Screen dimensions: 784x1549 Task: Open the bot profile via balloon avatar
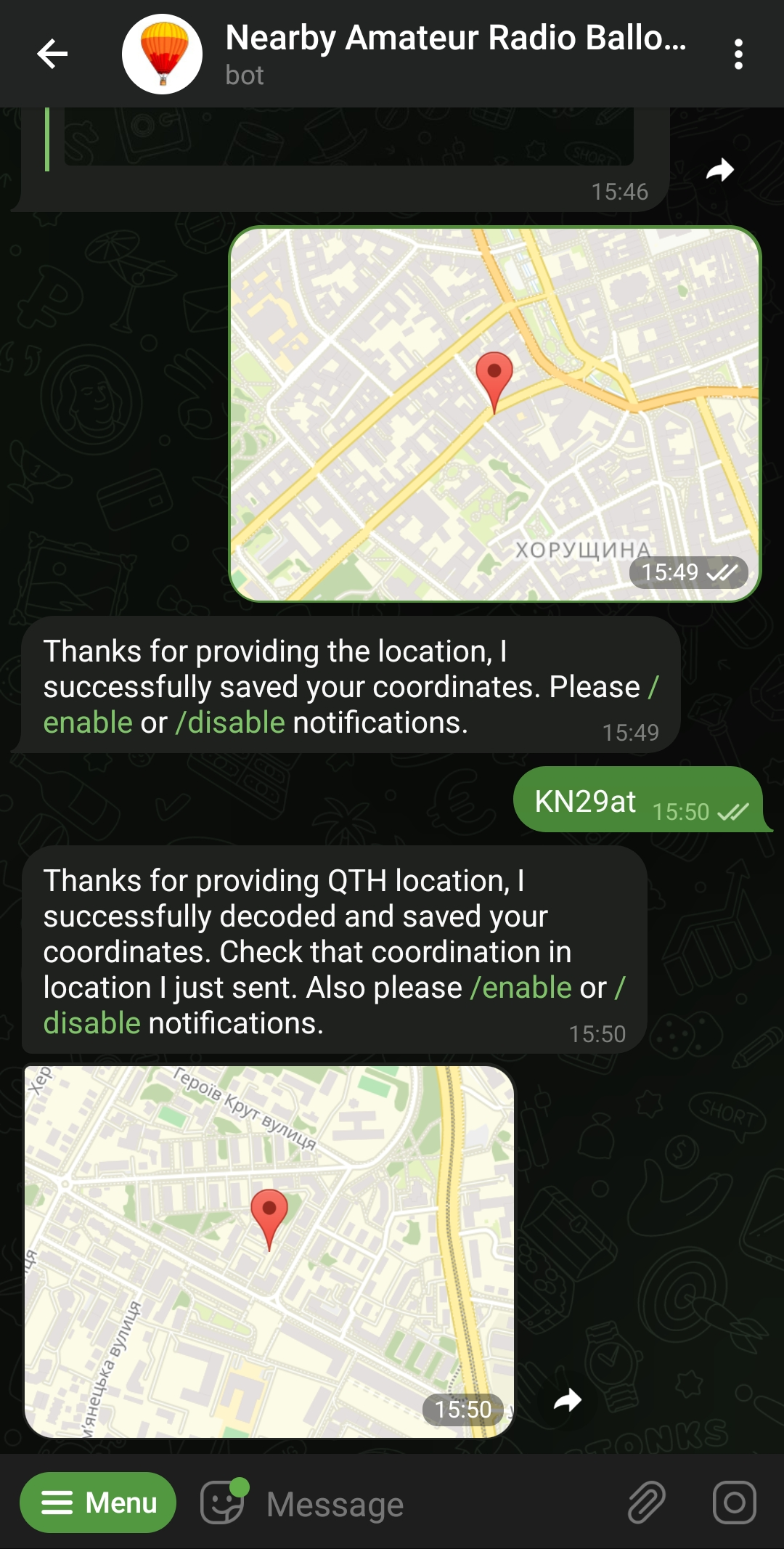pyautogui.click(x=162, y=54)
